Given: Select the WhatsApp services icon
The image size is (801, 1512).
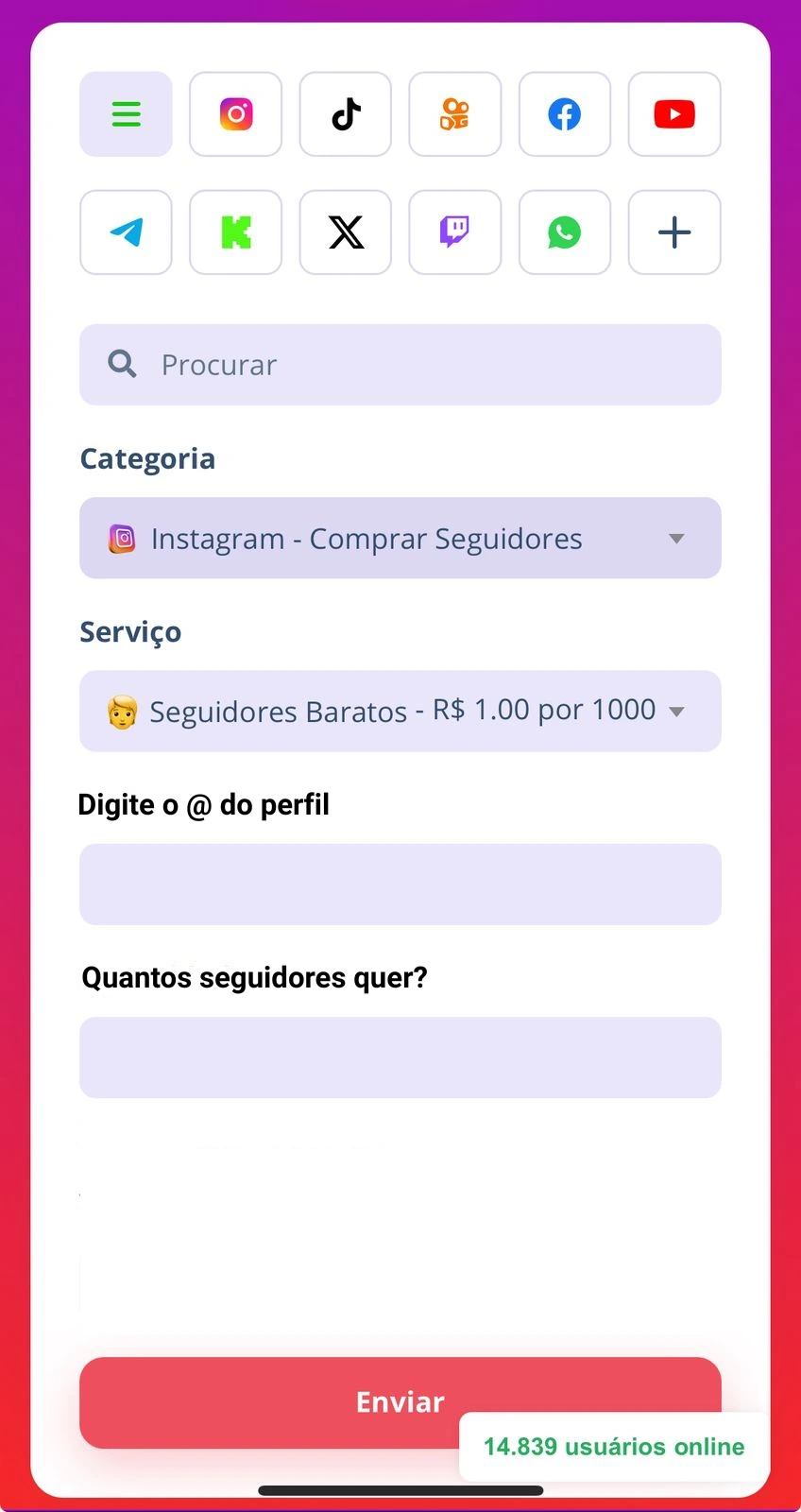Looking at the screenshot, I should pos(565,232).
